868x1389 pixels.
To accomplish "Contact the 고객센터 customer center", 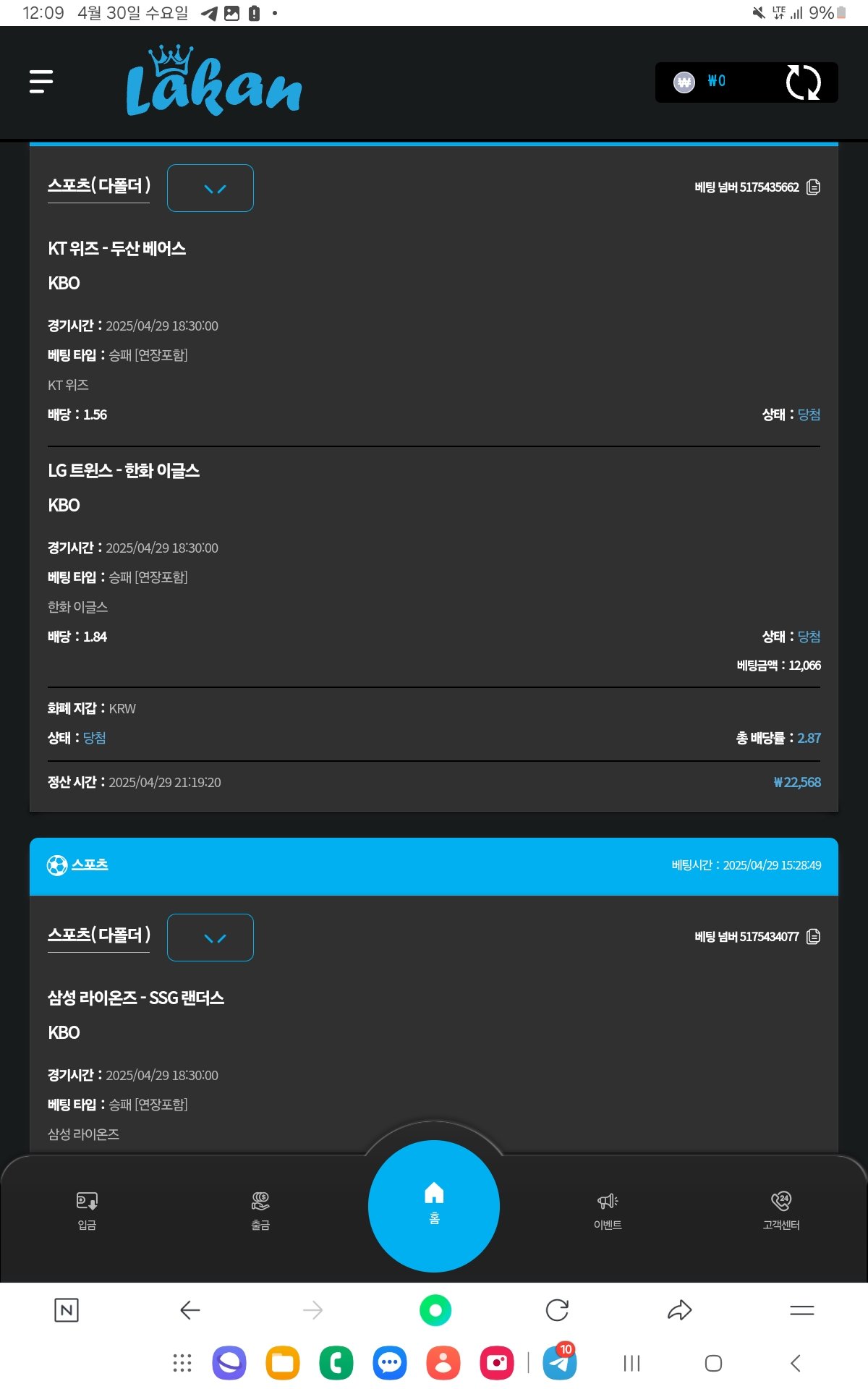I will (781, 1209).
